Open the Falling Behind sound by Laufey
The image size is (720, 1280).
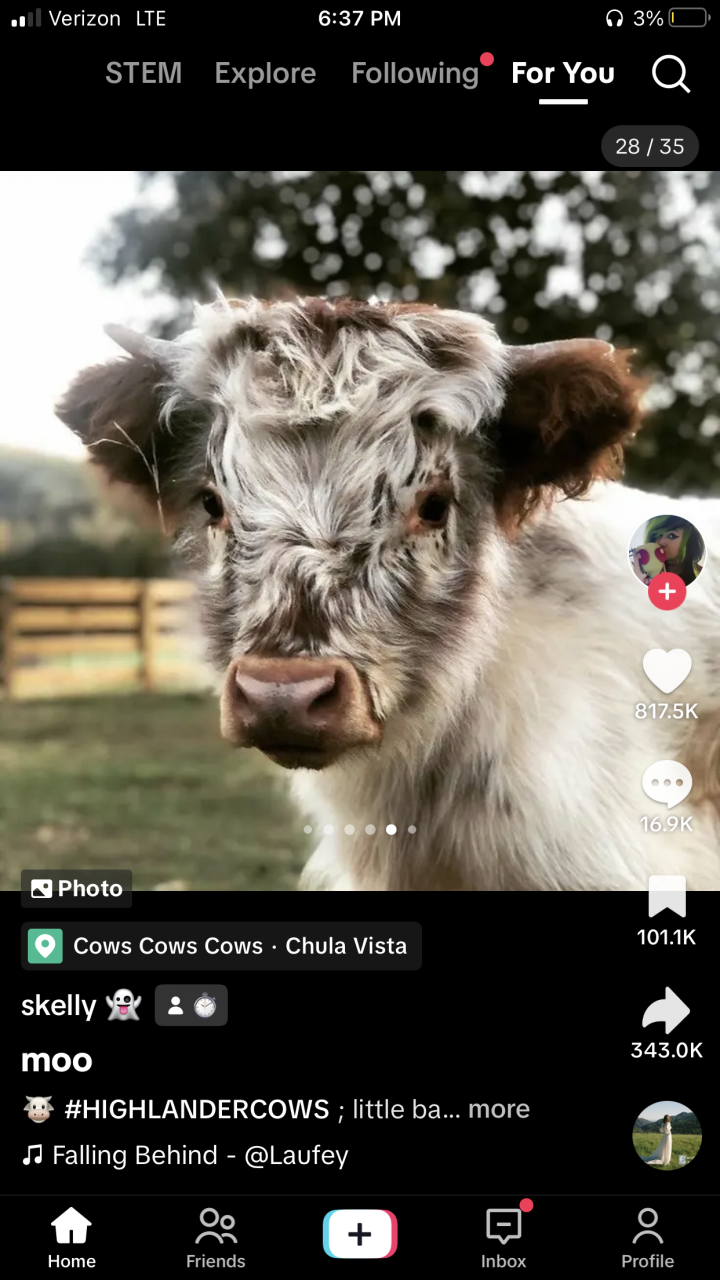[x=200, y=1155]
